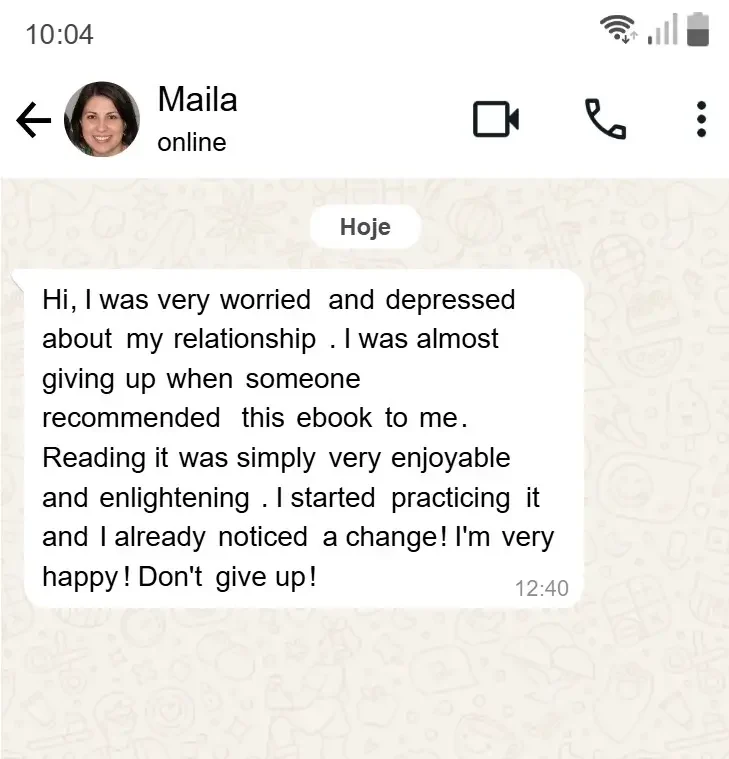View Maila's contact info from the name
The height and width of the screenshot is (759, 729).
click(x=197, y=100)
